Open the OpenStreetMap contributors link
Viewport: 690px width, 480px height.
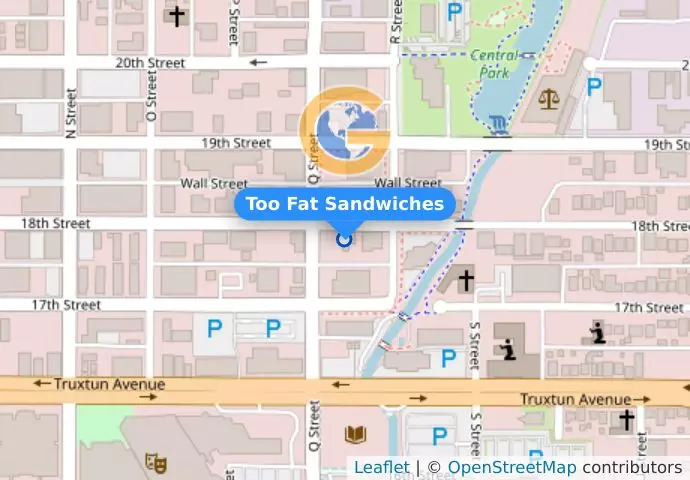pyautogui.click(x=511, y=467)
